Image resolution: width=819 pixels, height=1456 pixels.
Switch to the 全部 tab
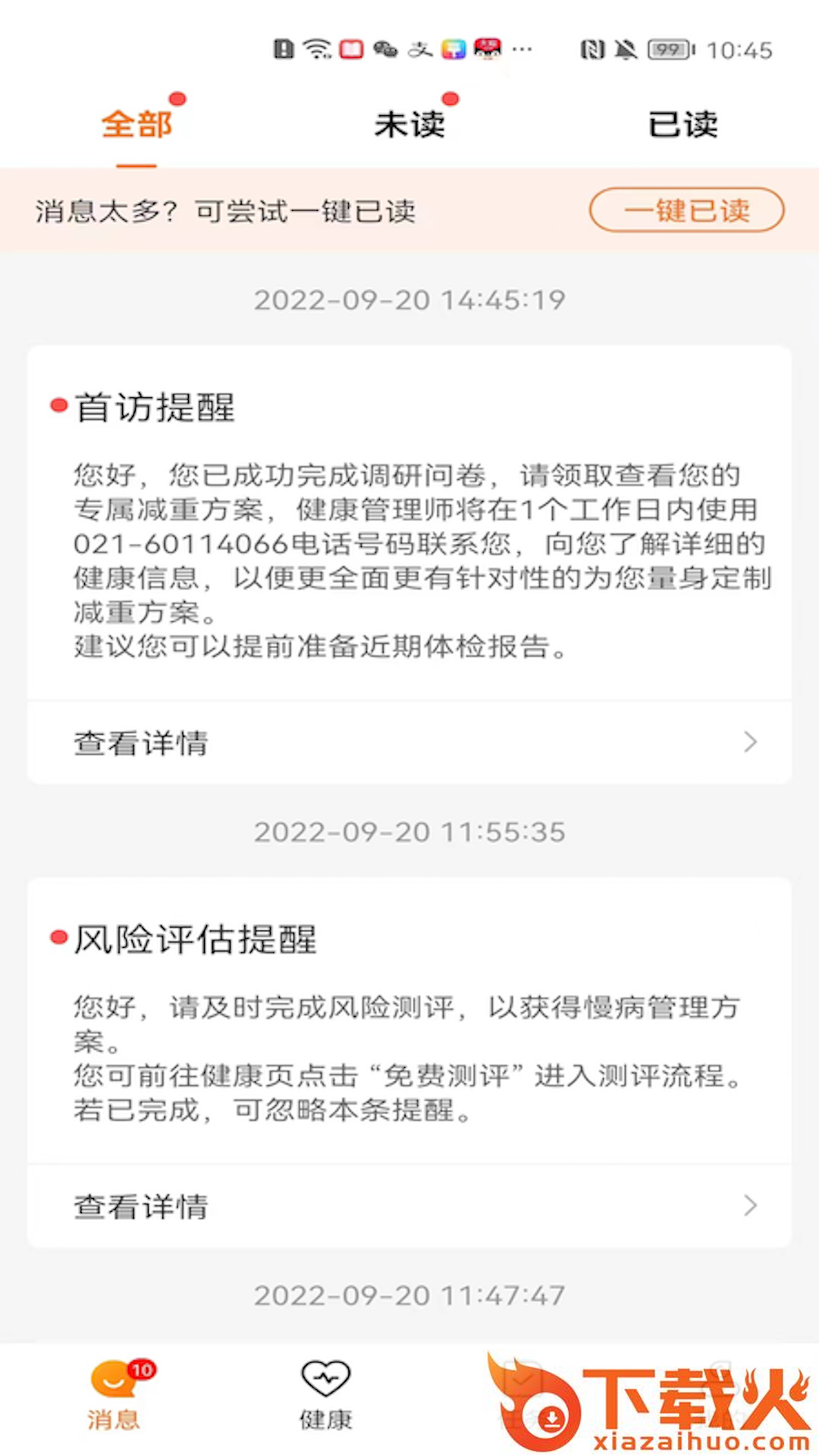click(136, 125)
